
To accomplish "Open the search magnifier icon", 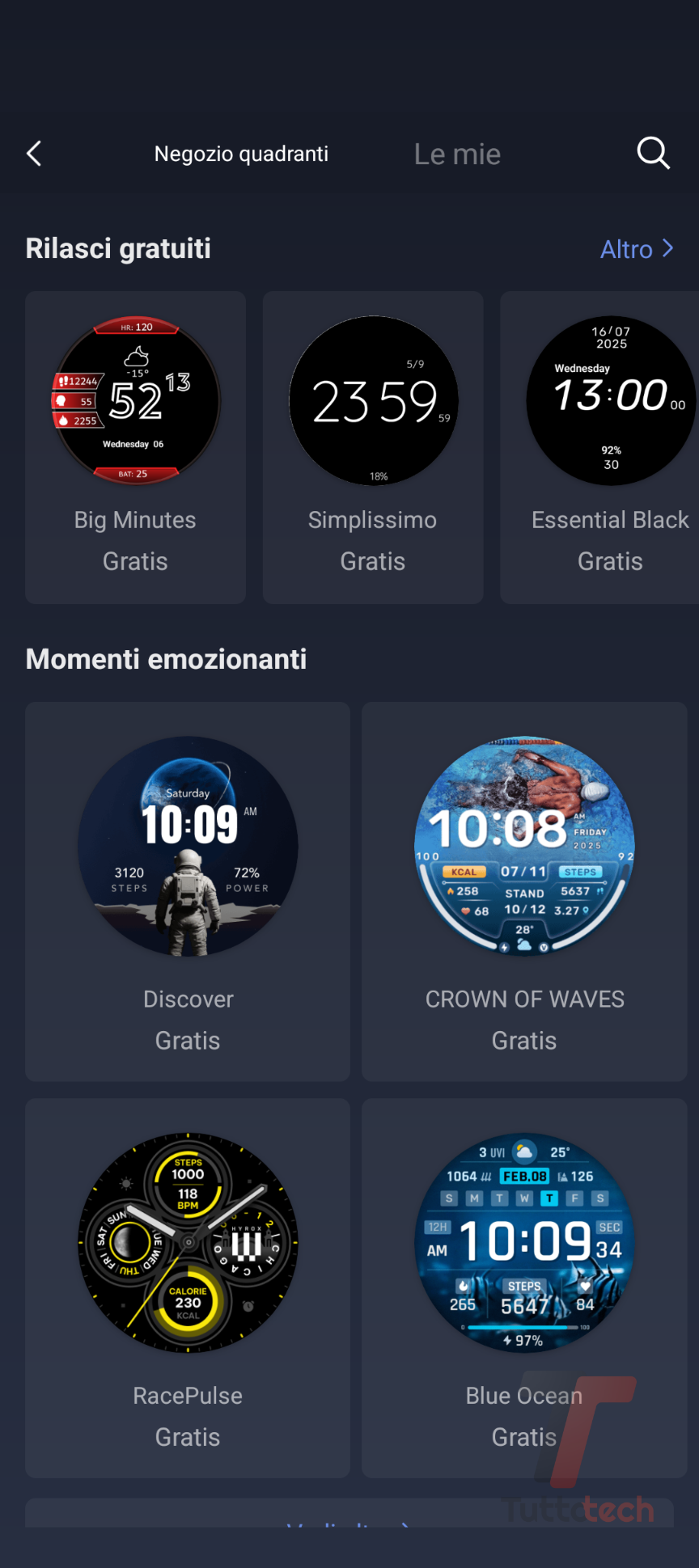I will point(653,153).
